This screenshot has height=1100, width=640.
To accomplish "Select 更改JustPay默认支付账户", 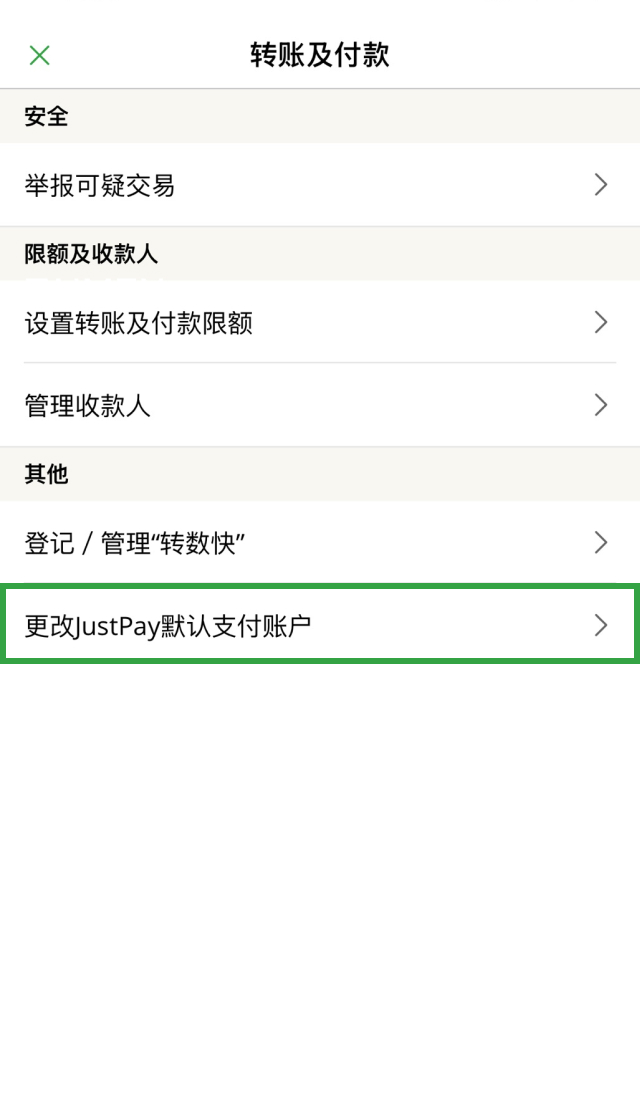I will point(320,626).
